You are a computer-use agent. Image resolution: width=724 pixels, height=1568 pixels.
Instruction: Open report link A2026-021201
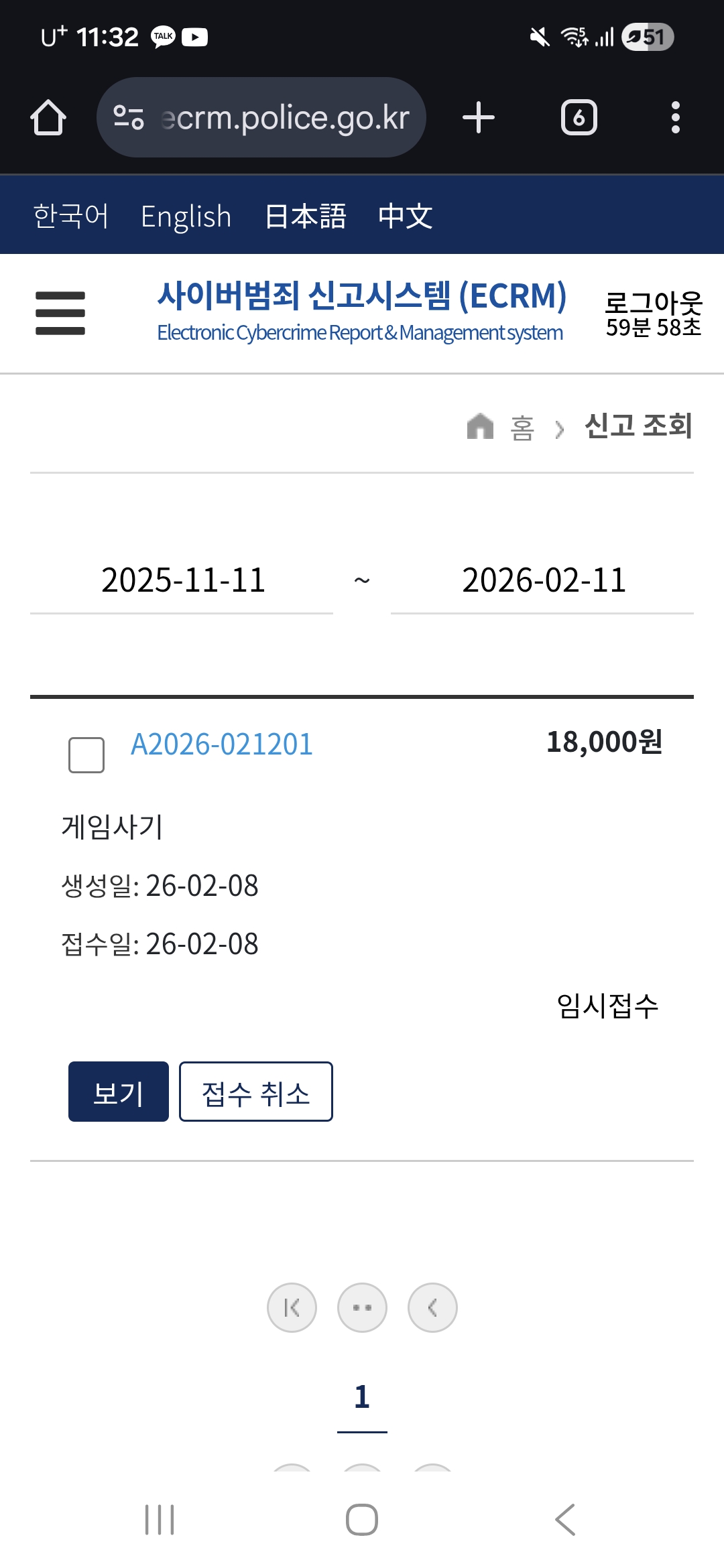[221, 744]
